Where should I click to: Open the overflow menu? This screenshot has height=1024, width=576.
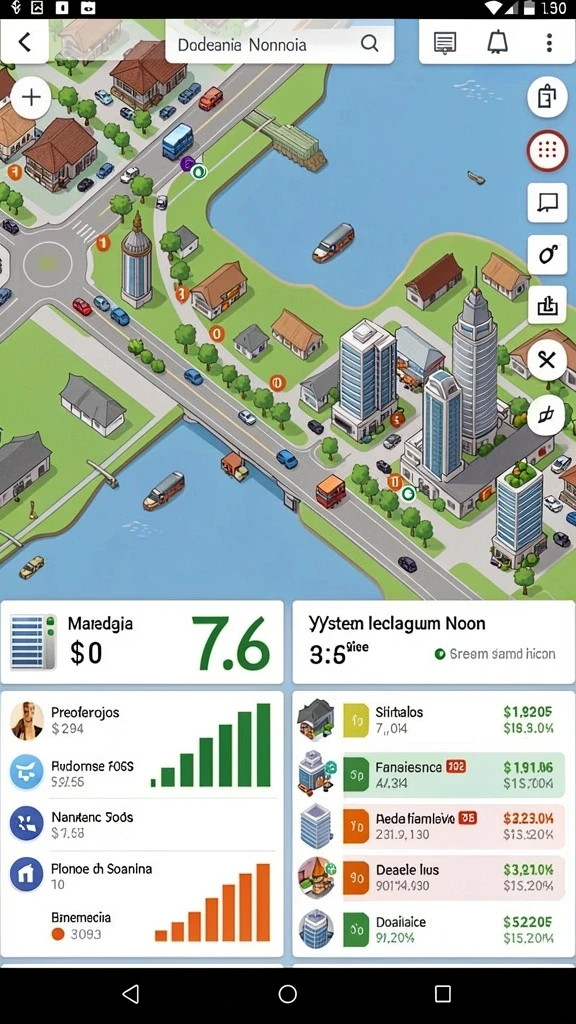pos(549,43)
